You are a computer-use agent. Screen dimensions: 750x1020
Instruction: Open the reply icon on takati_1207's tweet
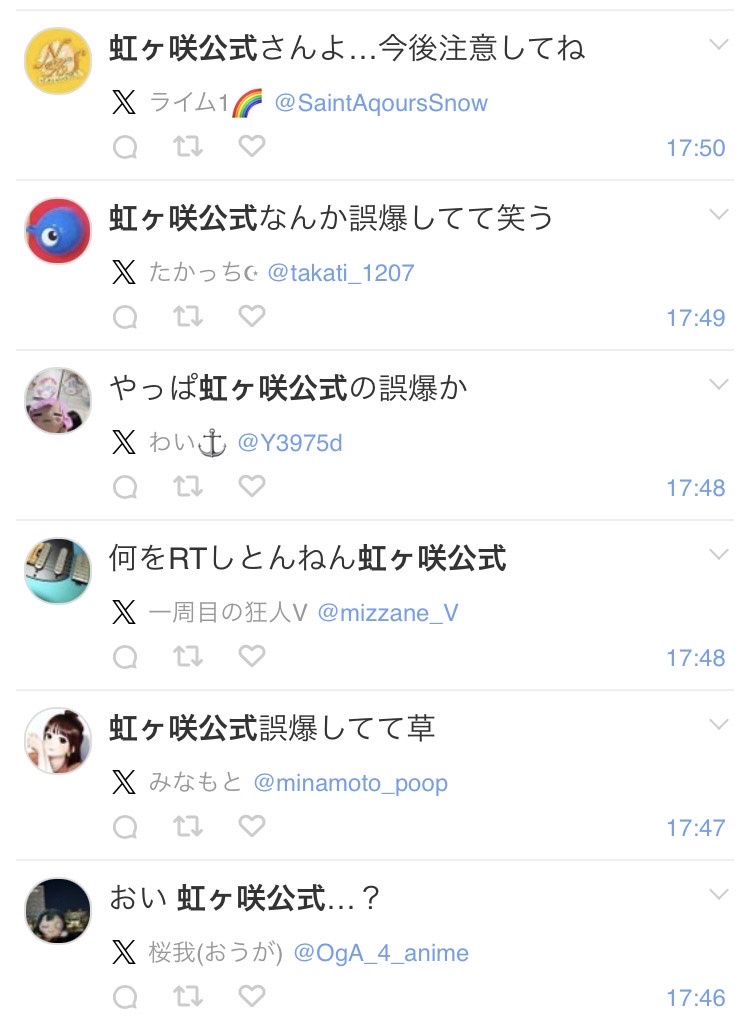pos(124,317)
